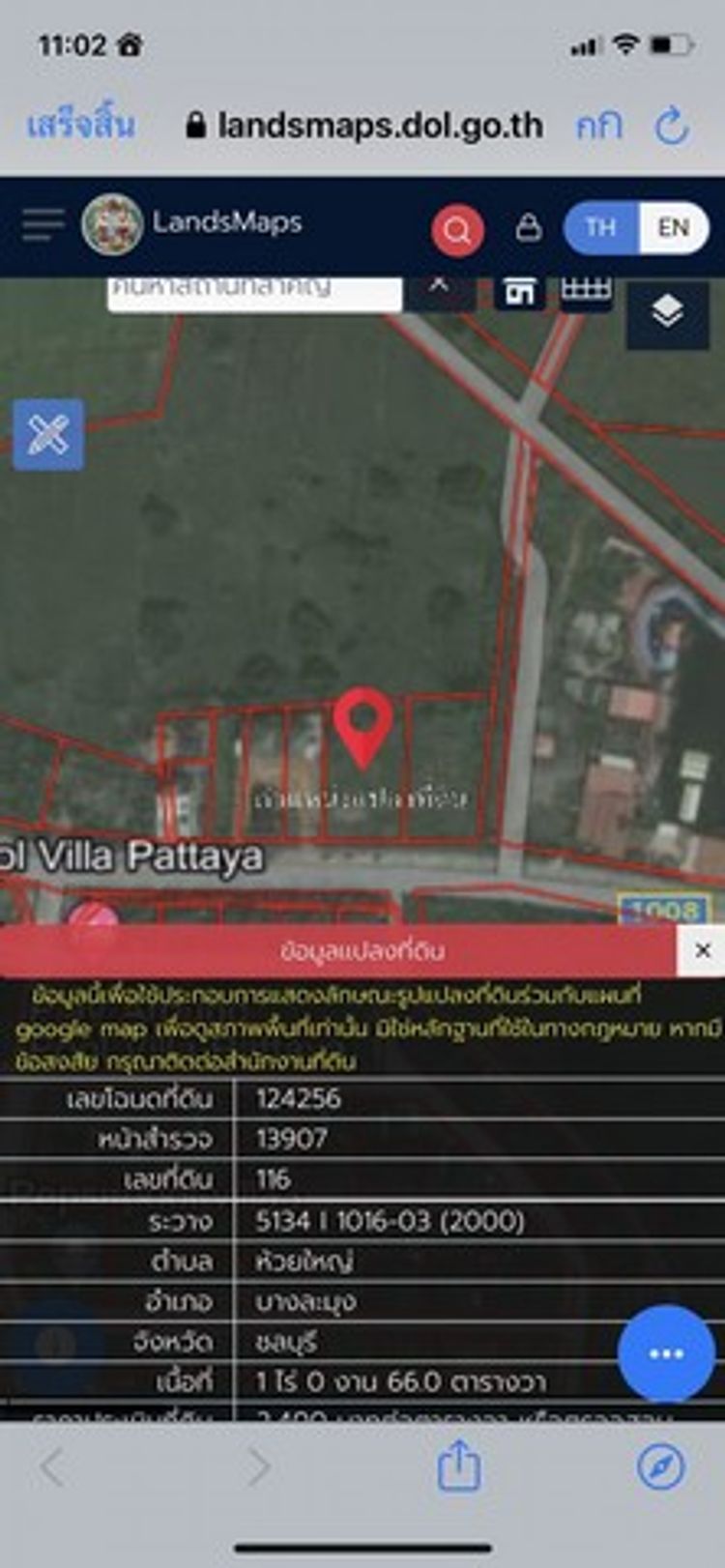Screen dimensions: 725x1568
Task: Open the LandsMaps hamburger menu
Action: tap(43, 225)
